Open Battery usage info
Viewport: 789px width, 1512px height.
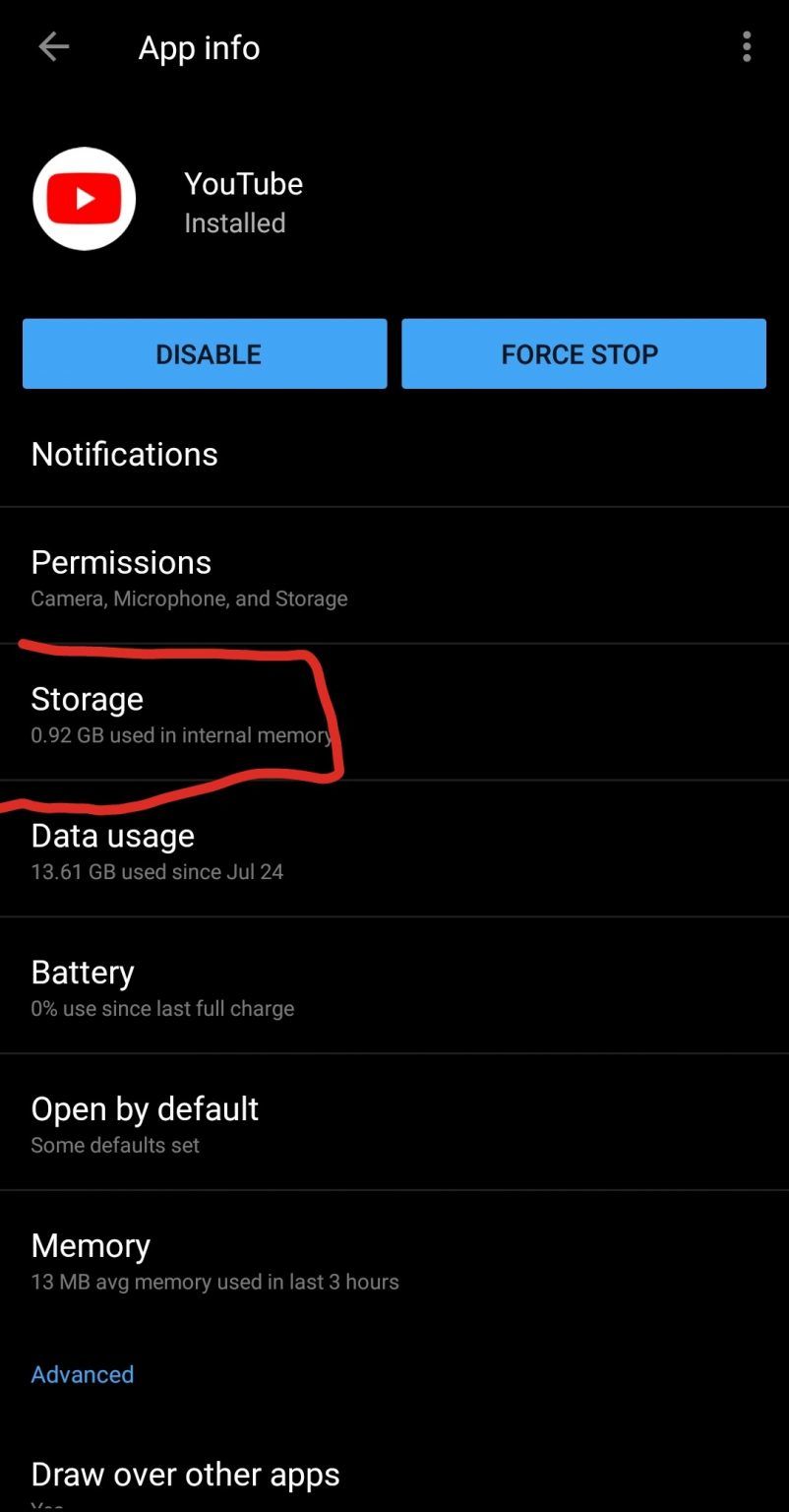394,986
